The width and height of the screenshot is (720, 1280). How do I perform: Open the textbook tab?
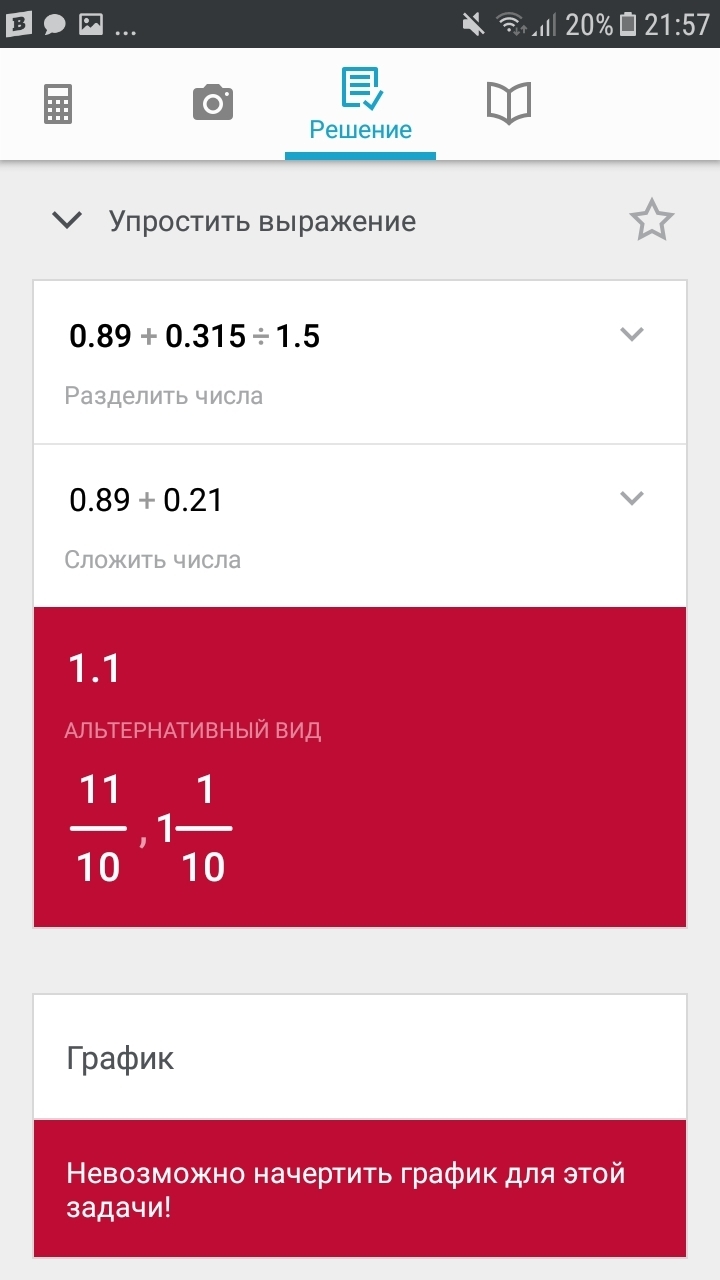[x=508, y=103]
